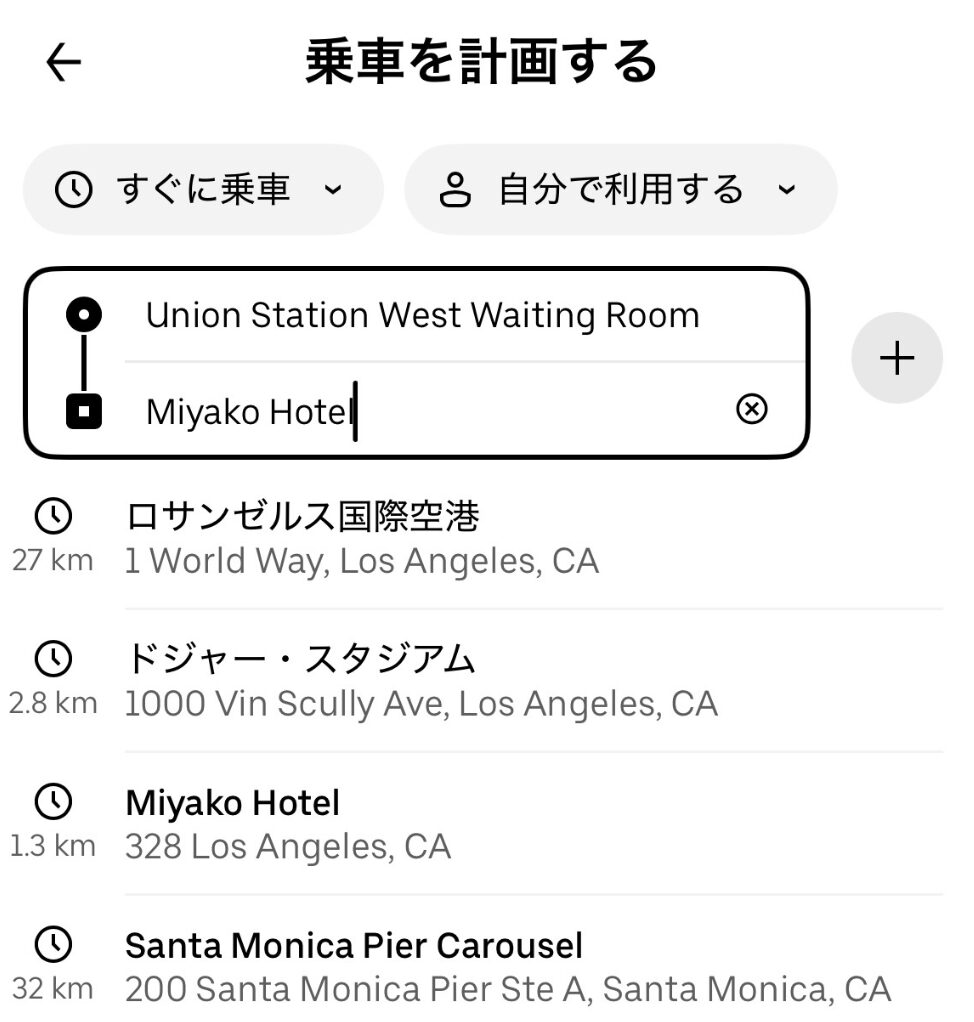Open the 自分で利用する rider dropdown

[x=620, y=189]
